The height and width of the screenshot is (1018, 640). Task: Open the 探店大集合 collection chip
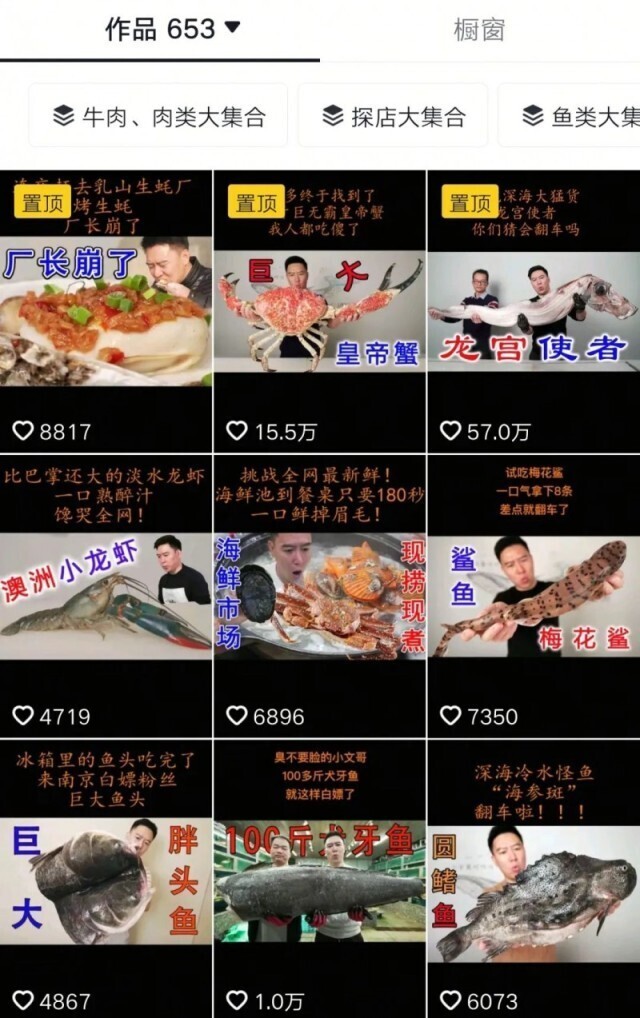coord(393,116)
